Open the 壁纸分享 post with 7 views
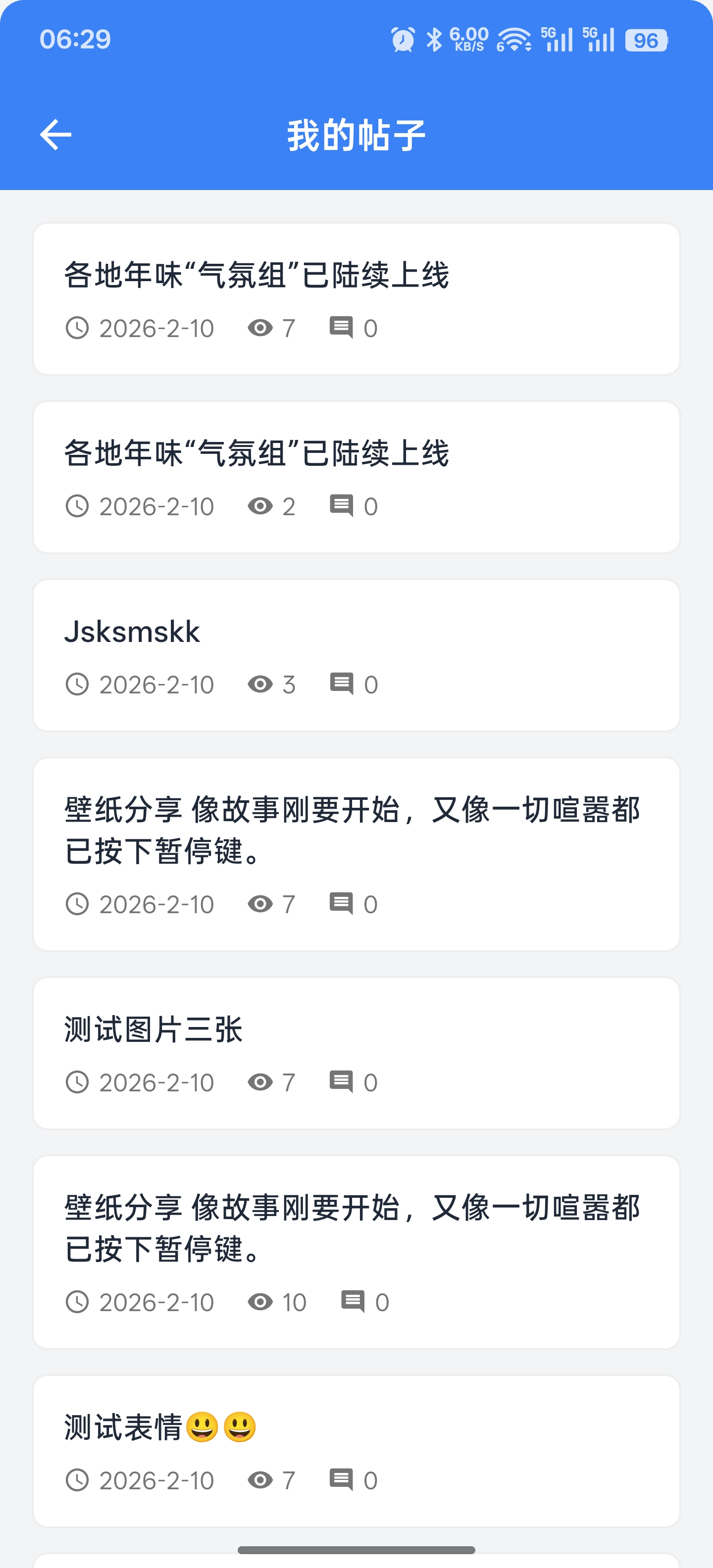 (x=356, y=853)
